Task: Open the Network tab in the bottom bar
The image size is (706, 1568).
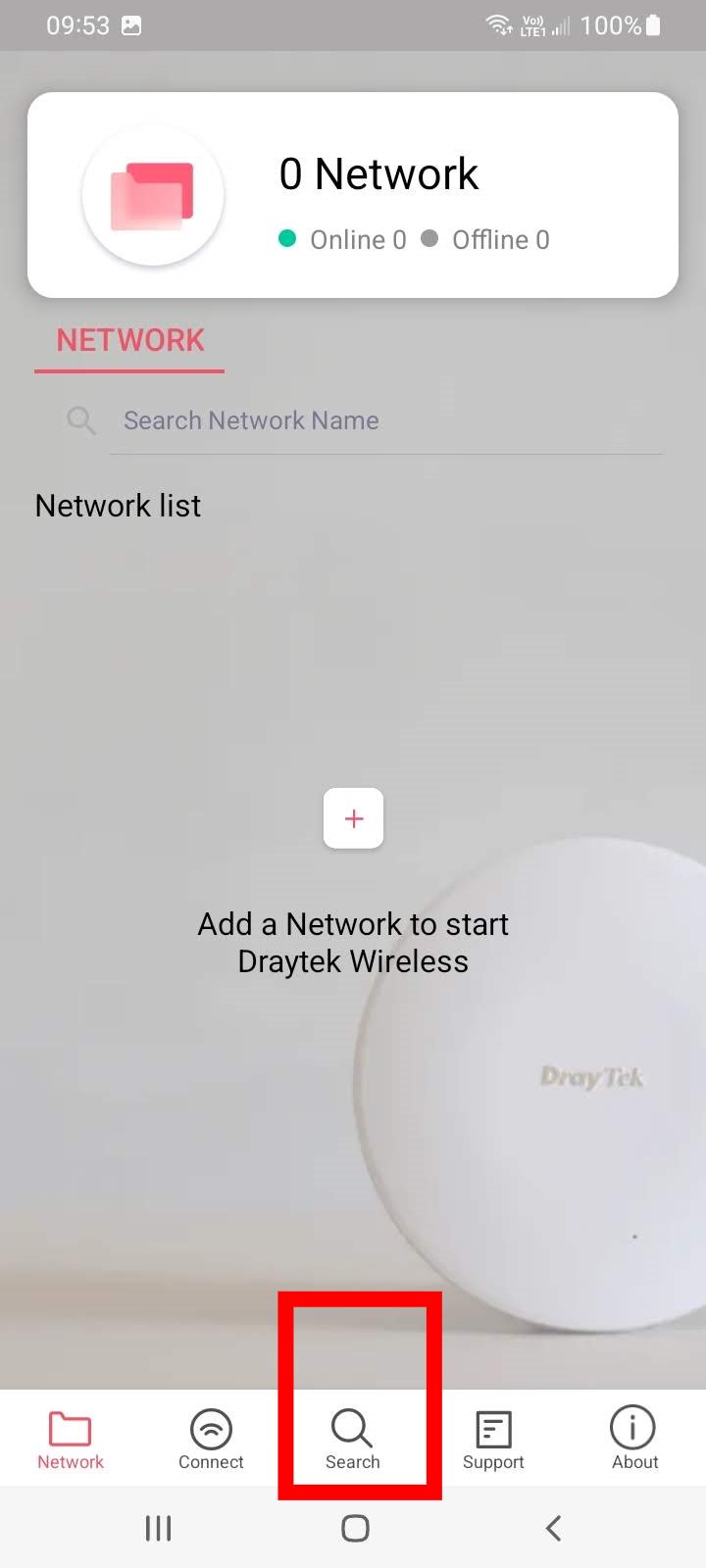Action: click(71, 1439)
